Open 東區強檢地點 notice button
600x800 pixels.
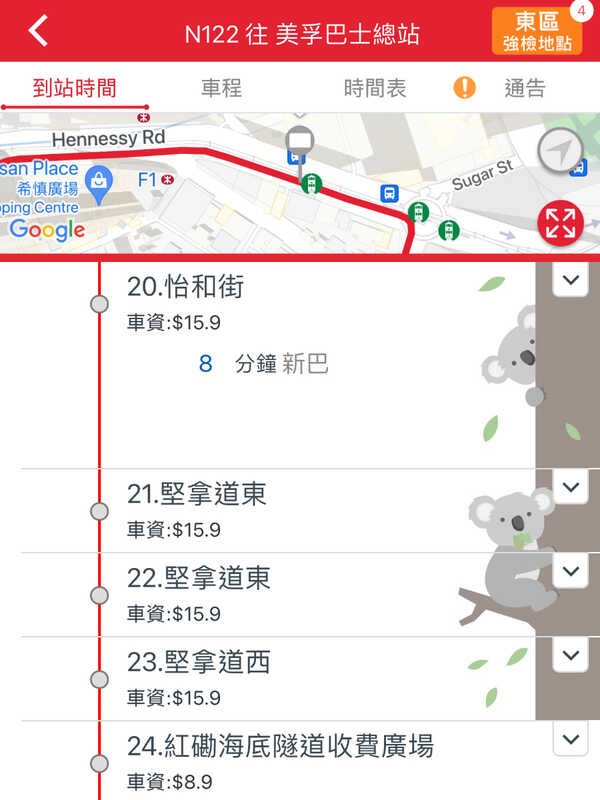click(537, 31)
